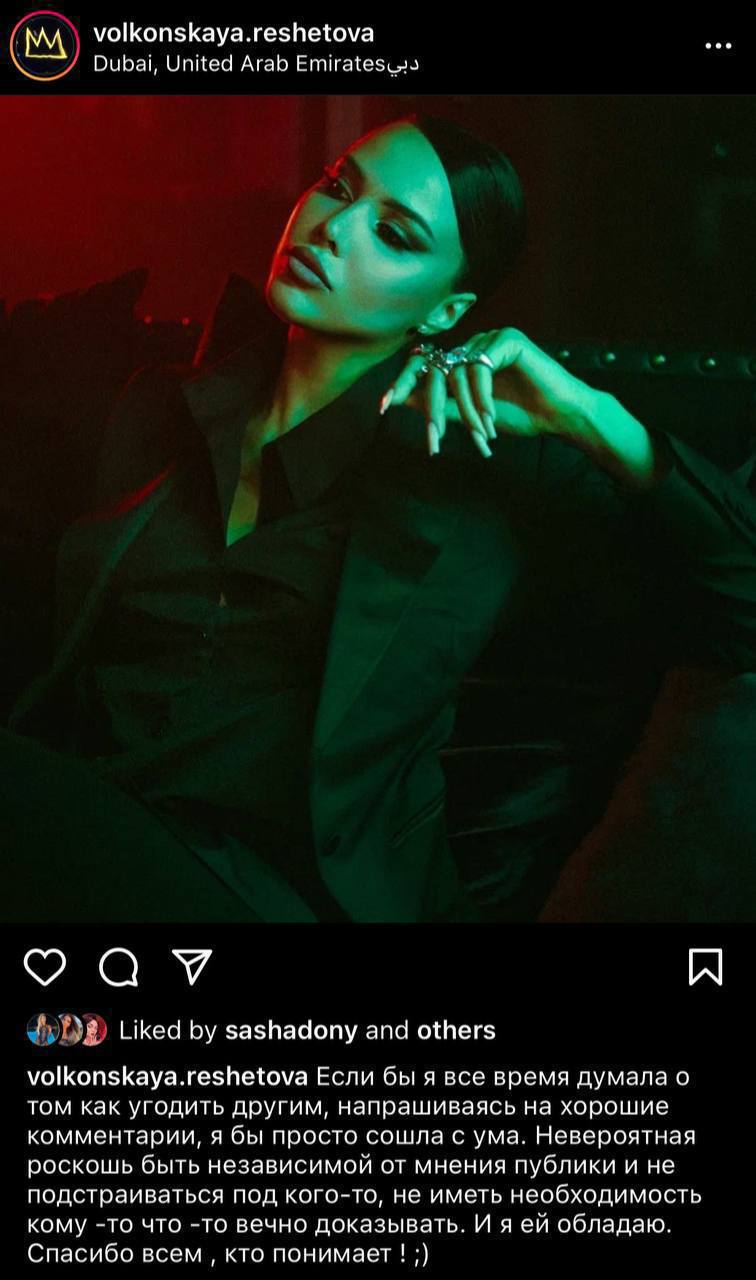
Task: Save the post with the bookmark icon
Action: tap(706, 967)
